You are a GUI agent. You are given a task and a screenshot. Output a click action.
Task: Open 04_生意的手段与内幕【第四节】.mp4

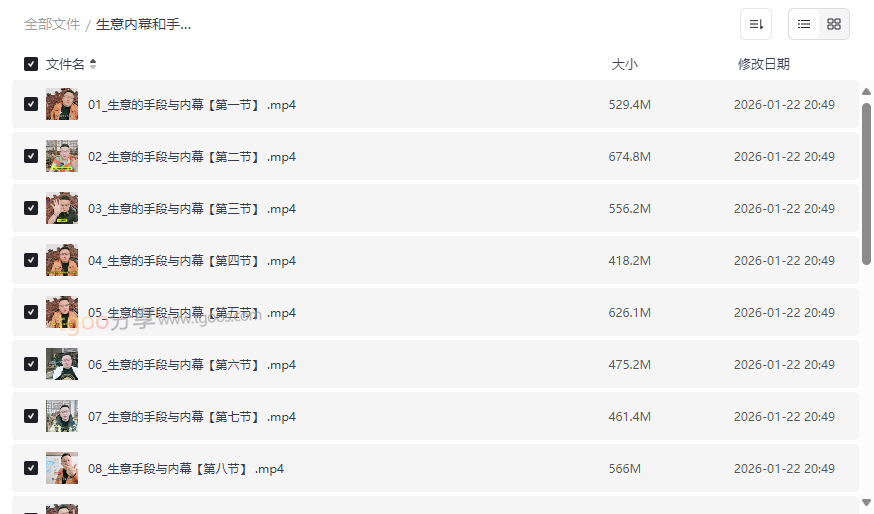click(191, 260)
